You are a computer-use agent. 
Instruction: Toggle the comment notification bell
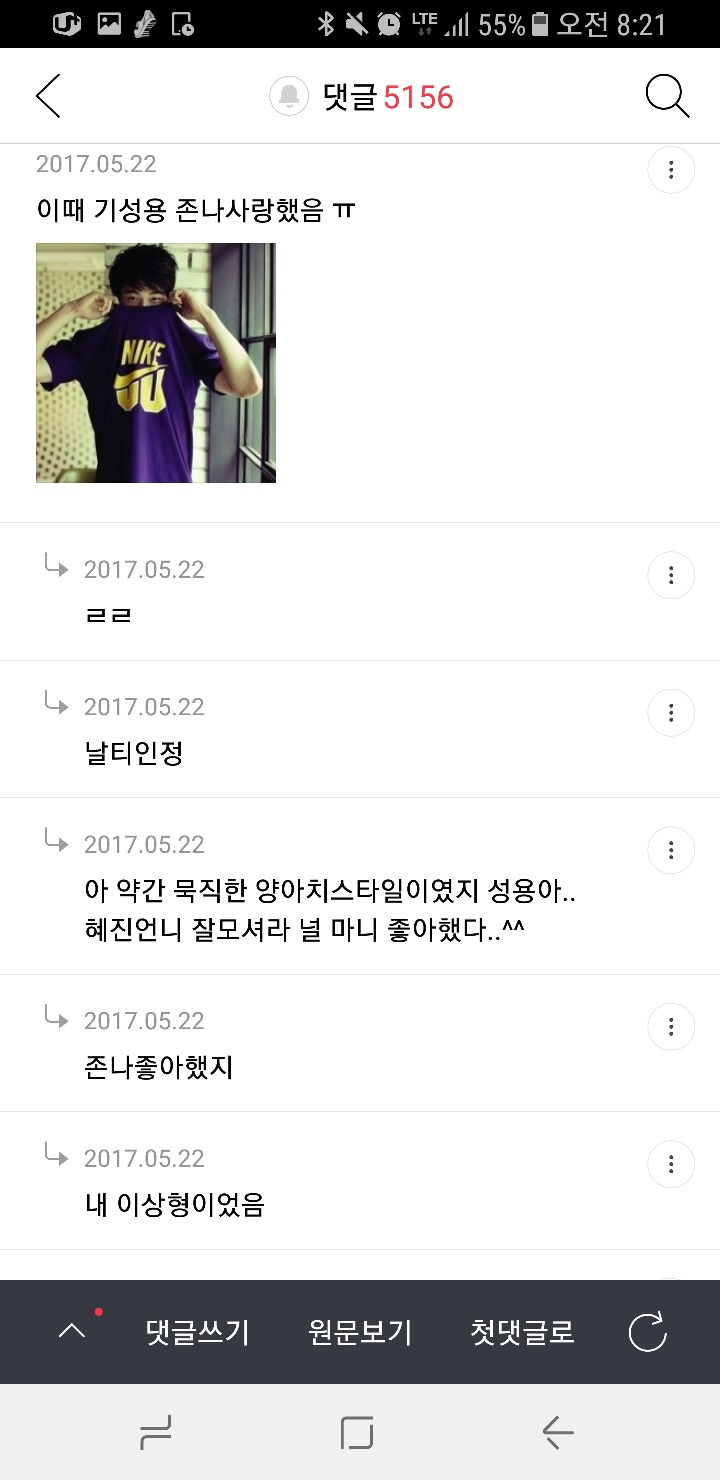pos(289,96)
